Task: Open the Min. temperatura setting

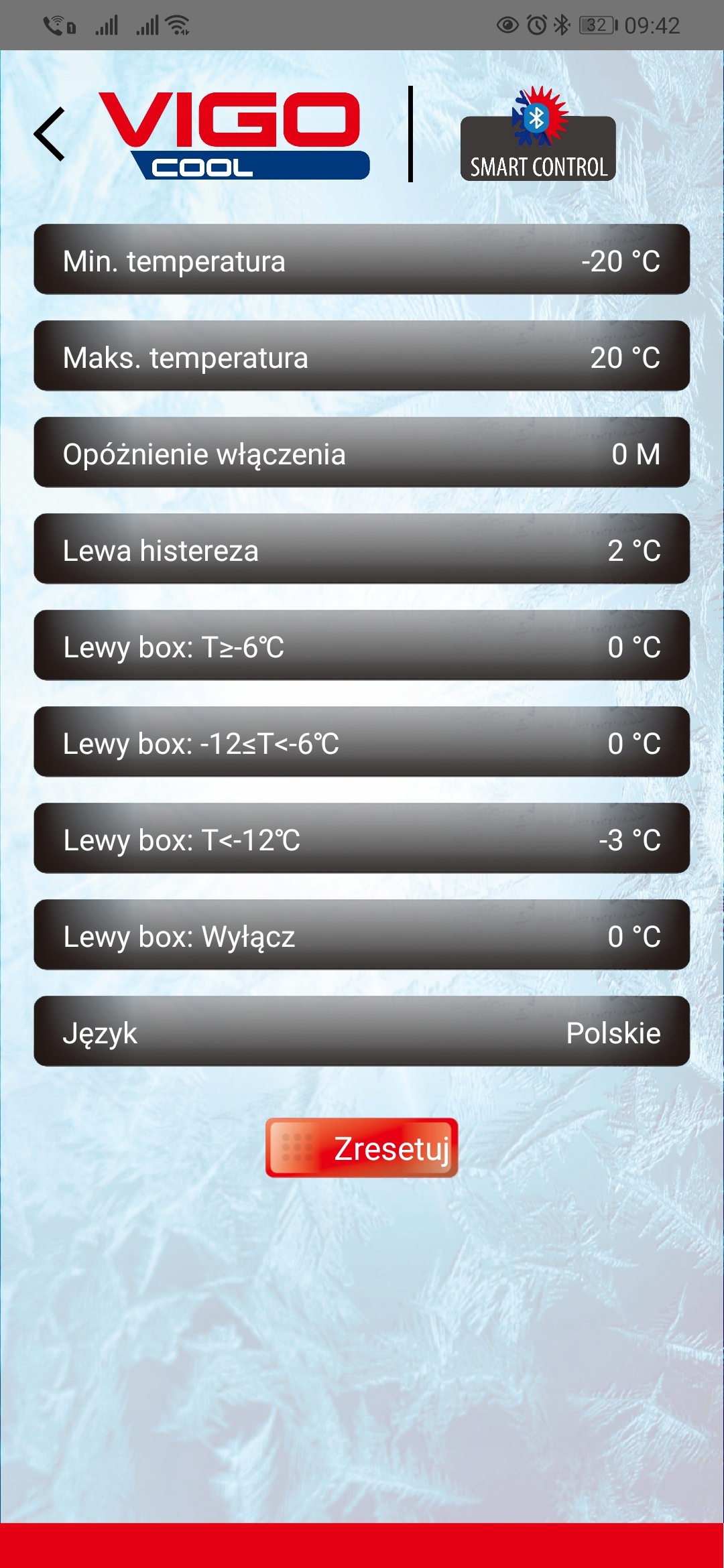Action: click(362, 260)
